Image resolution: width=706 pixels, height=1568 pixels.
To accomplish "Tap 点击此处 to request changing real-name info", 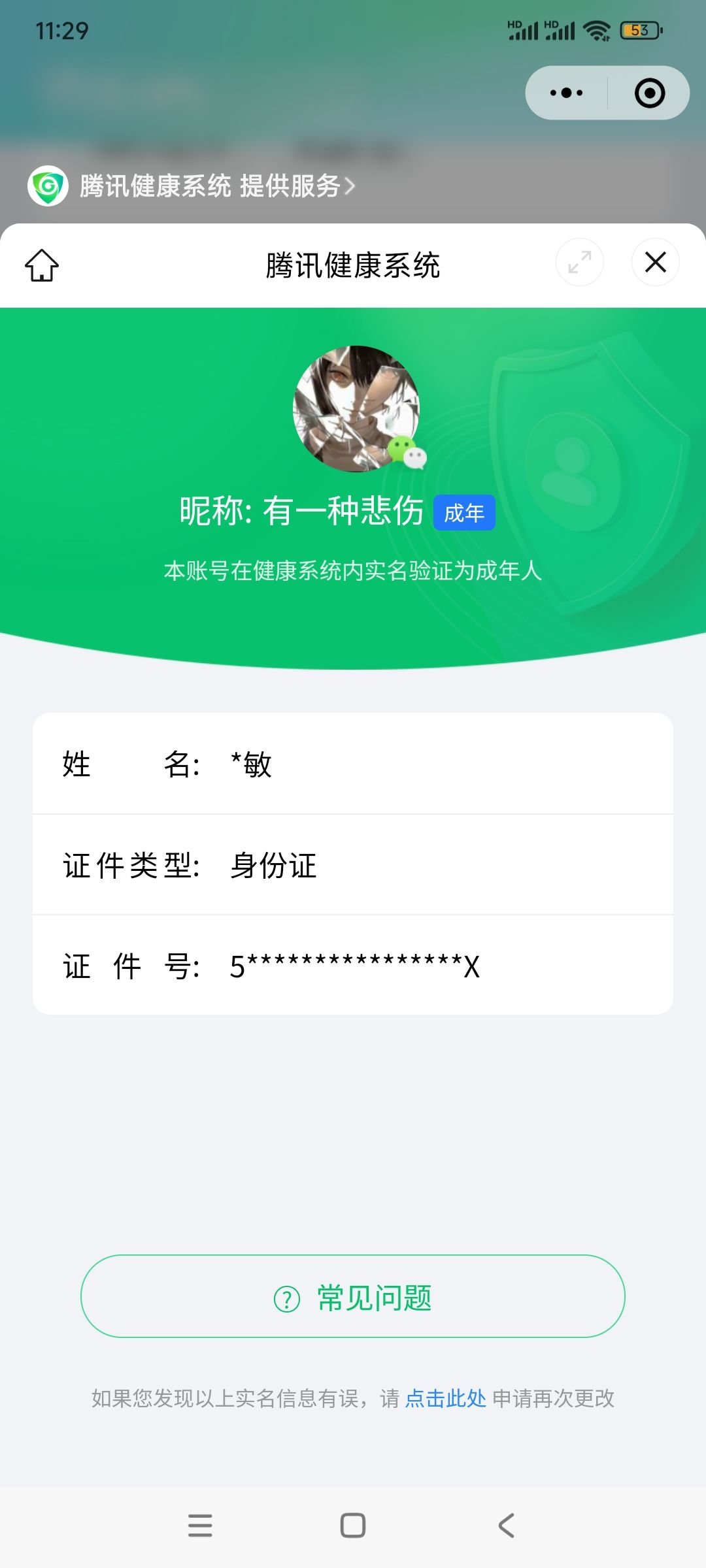I will pos(445,1398).
